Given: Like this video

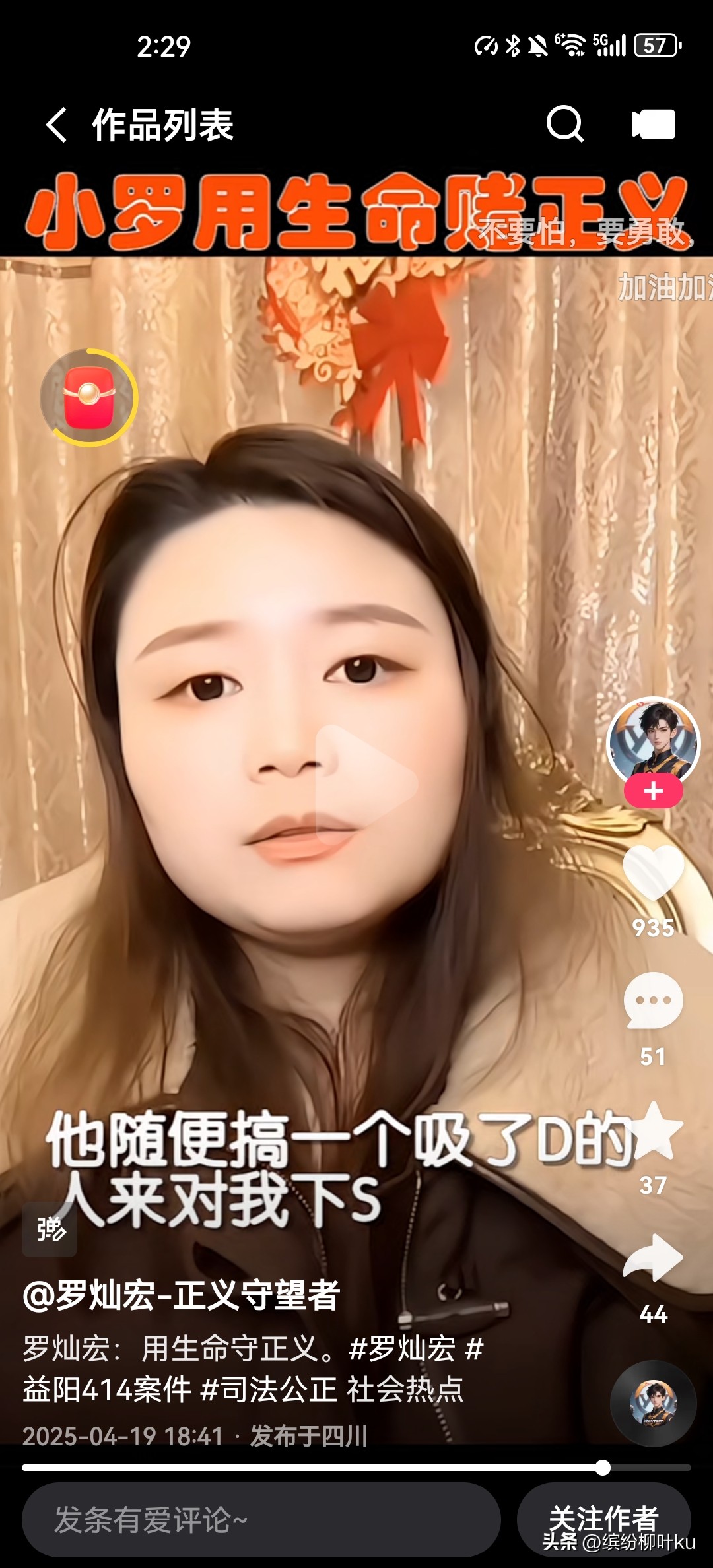Looking at the screenshot, I should (x=653, y=872).
